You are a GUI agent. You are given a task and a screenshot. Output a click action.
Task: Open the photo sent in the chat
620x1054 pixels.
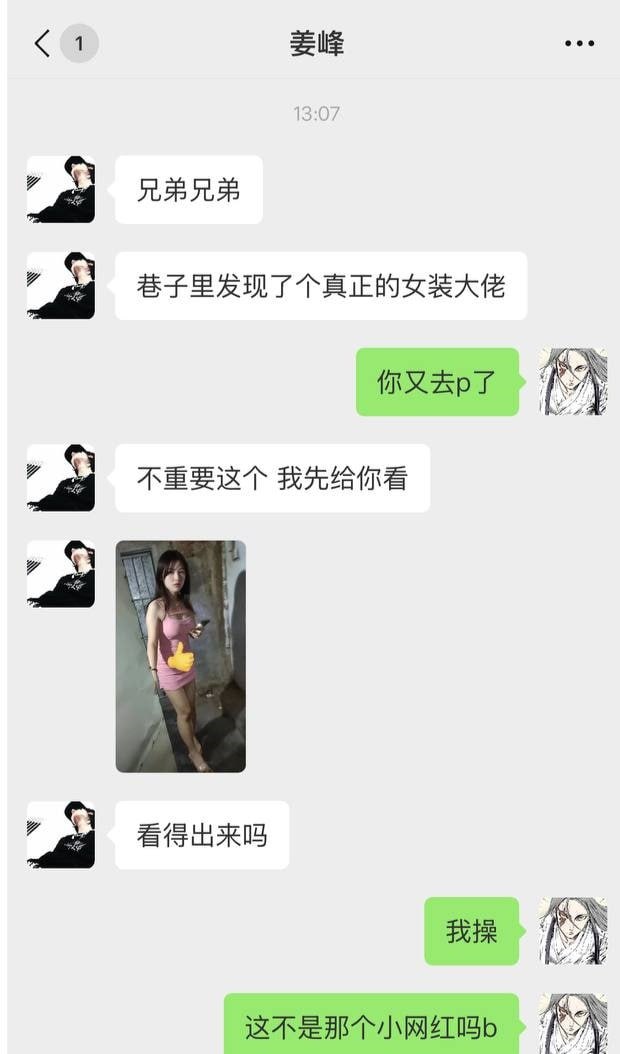pos(181,656)
